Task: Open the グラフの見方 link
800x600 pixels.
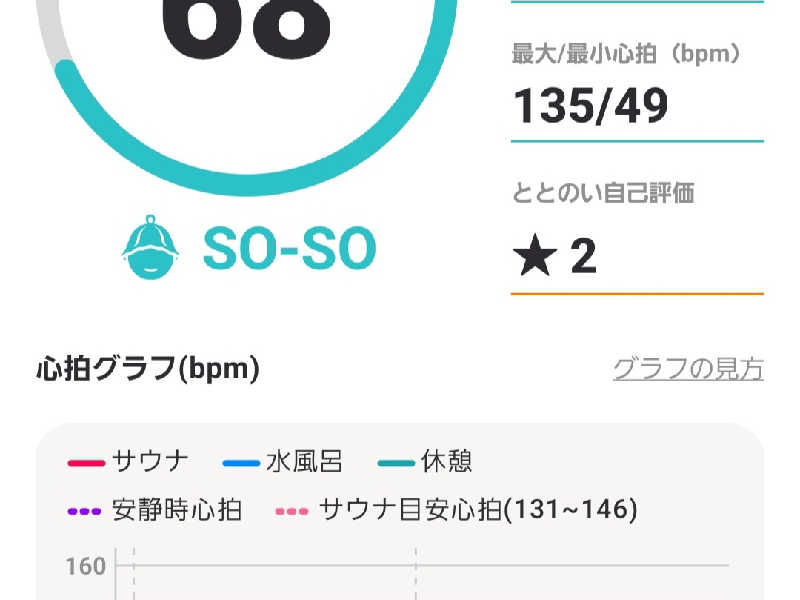Action: 688,370
